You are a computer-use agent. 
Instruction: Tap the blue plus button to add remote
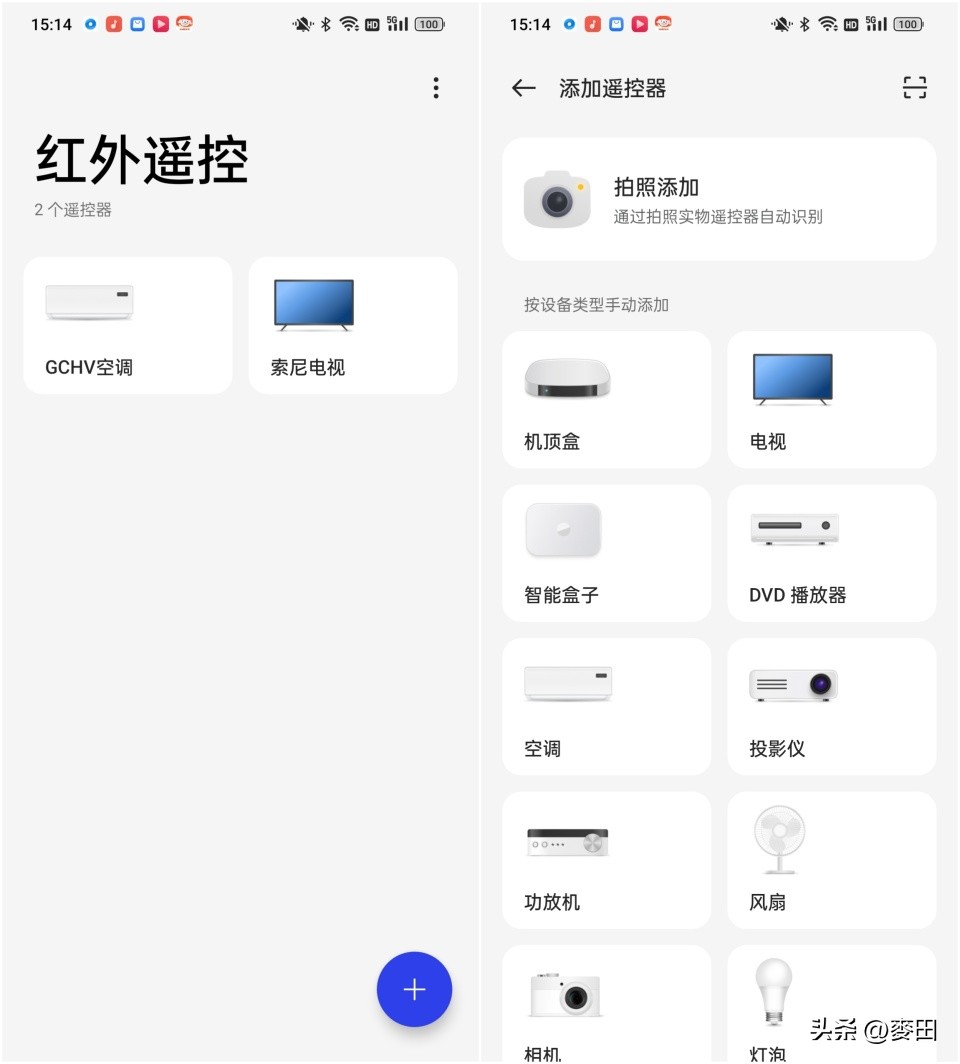coord(414,989)
